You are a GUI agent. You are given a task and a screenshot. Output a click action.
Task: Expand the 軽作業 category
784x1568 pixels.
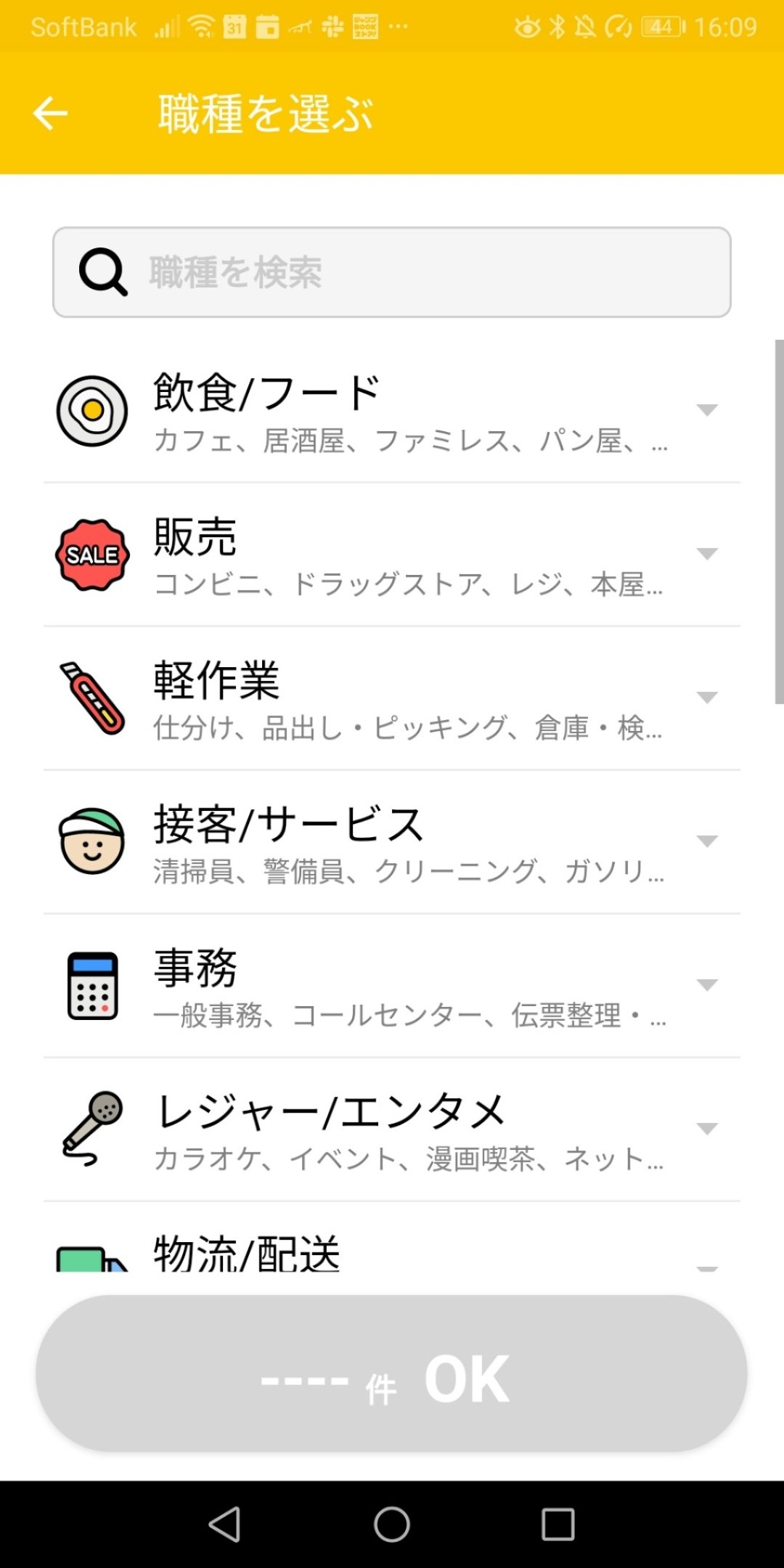(392, 698)
